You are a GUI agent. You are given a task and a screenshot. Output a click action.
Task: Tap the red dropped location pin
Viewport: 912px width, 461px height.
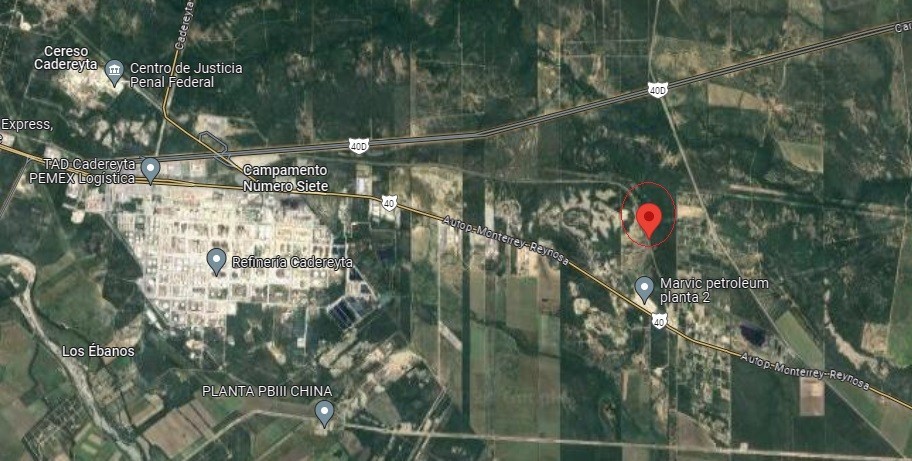click(x=649, y=219)
